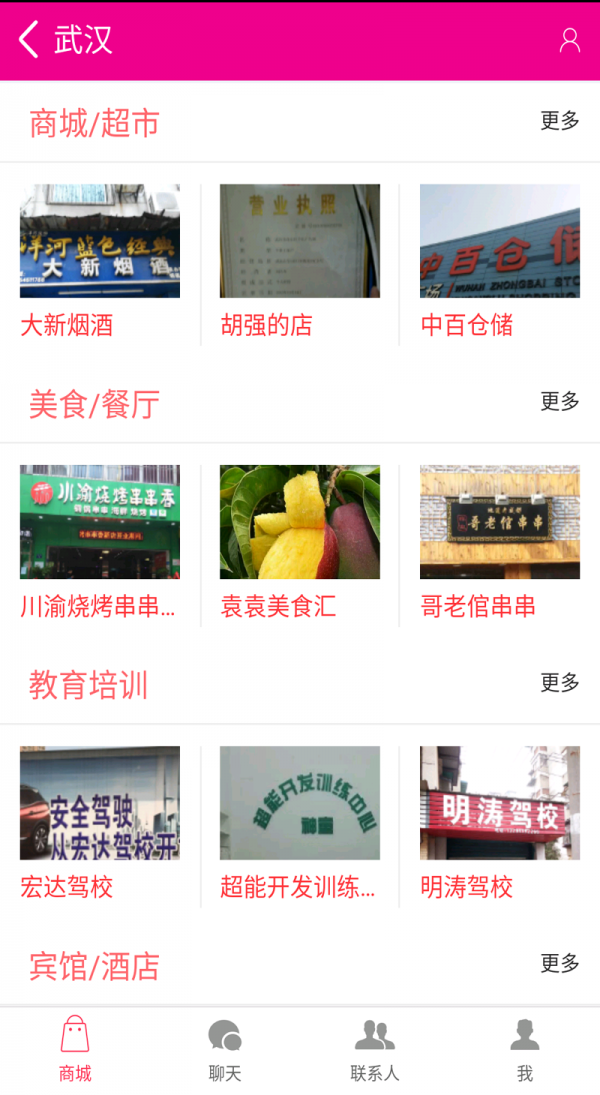View 更多 for 美食/餐厅 section
600x1095 pixels.
pyautogui.click(x=560, y=402)
